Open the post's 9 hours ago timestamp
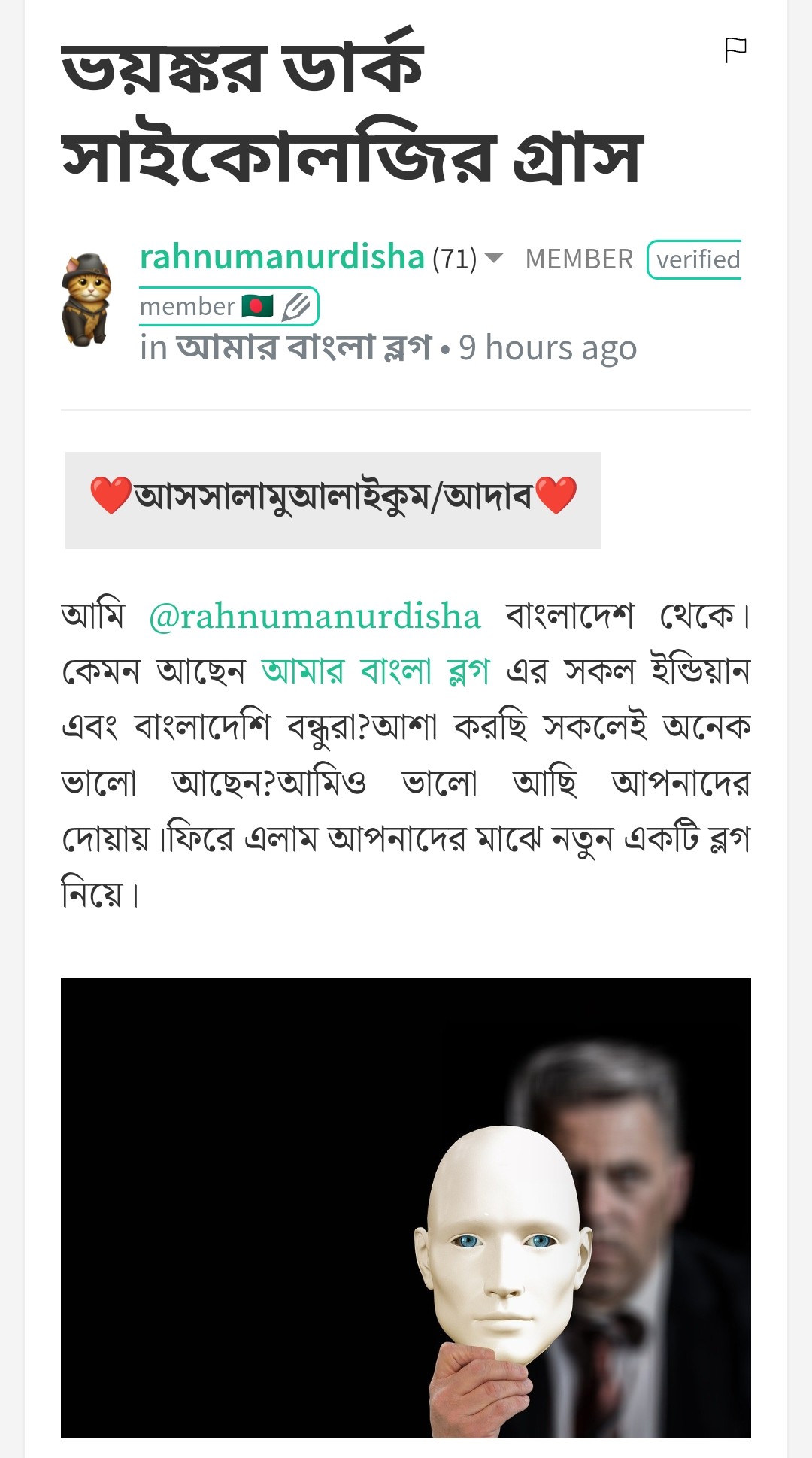This screenshot has height=1458, width=812. (x=548, y=347)
